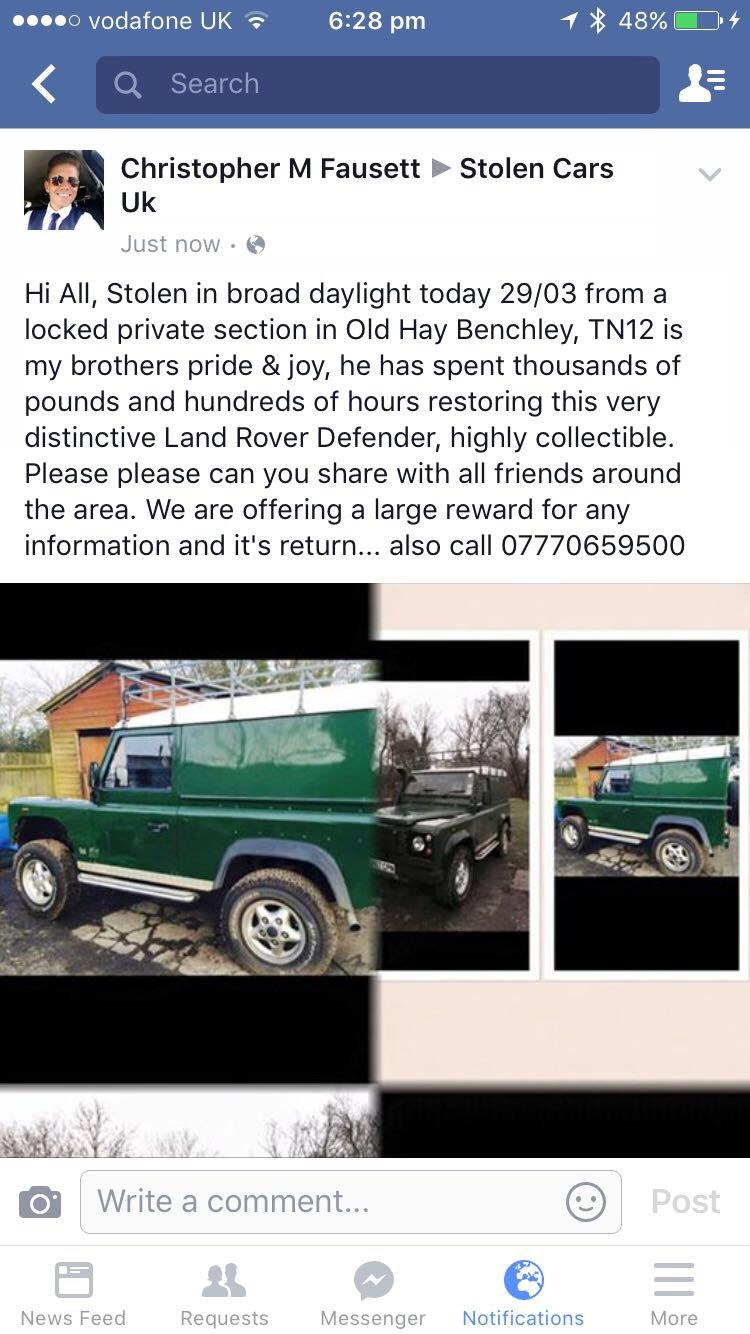Go back using the top arrow
The width and height of the screenshot is (750, 1334).
pyautogui.click(x=44, y=84)
